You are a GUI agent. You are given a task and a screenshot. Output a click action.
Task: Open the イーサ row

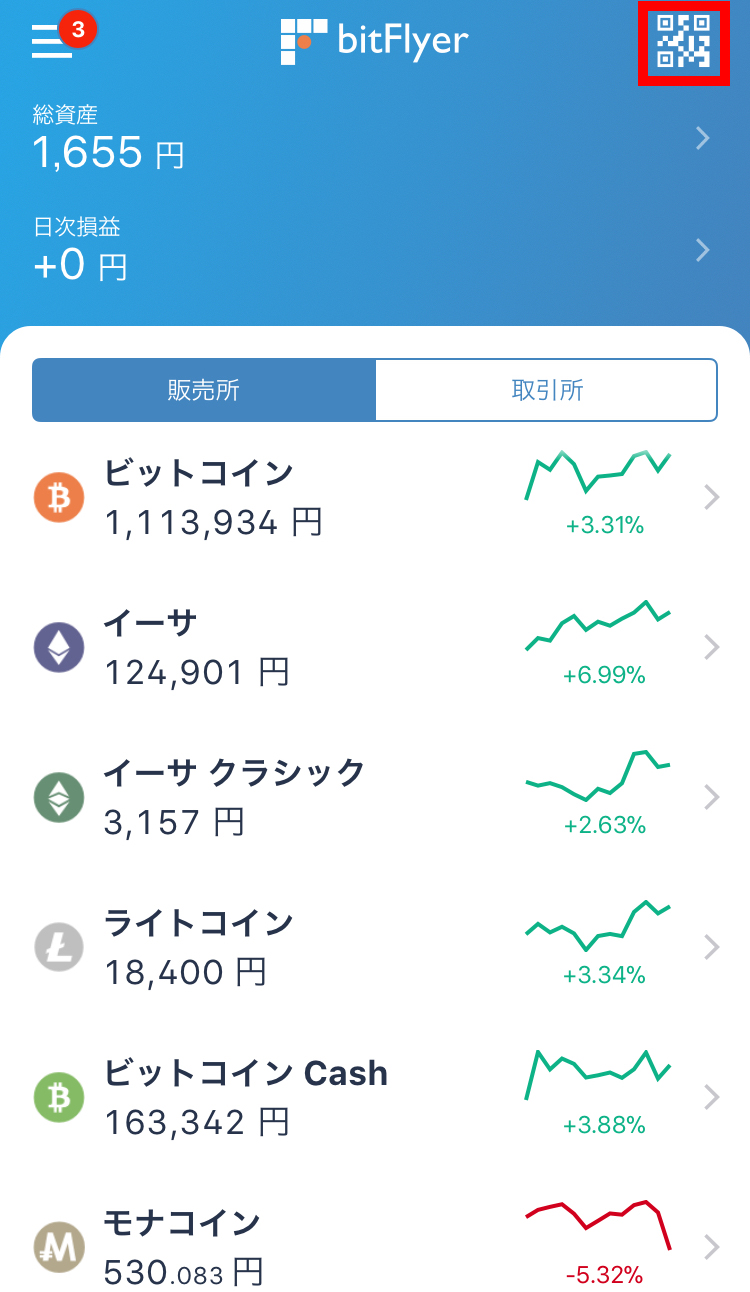(x=375, y=647)
